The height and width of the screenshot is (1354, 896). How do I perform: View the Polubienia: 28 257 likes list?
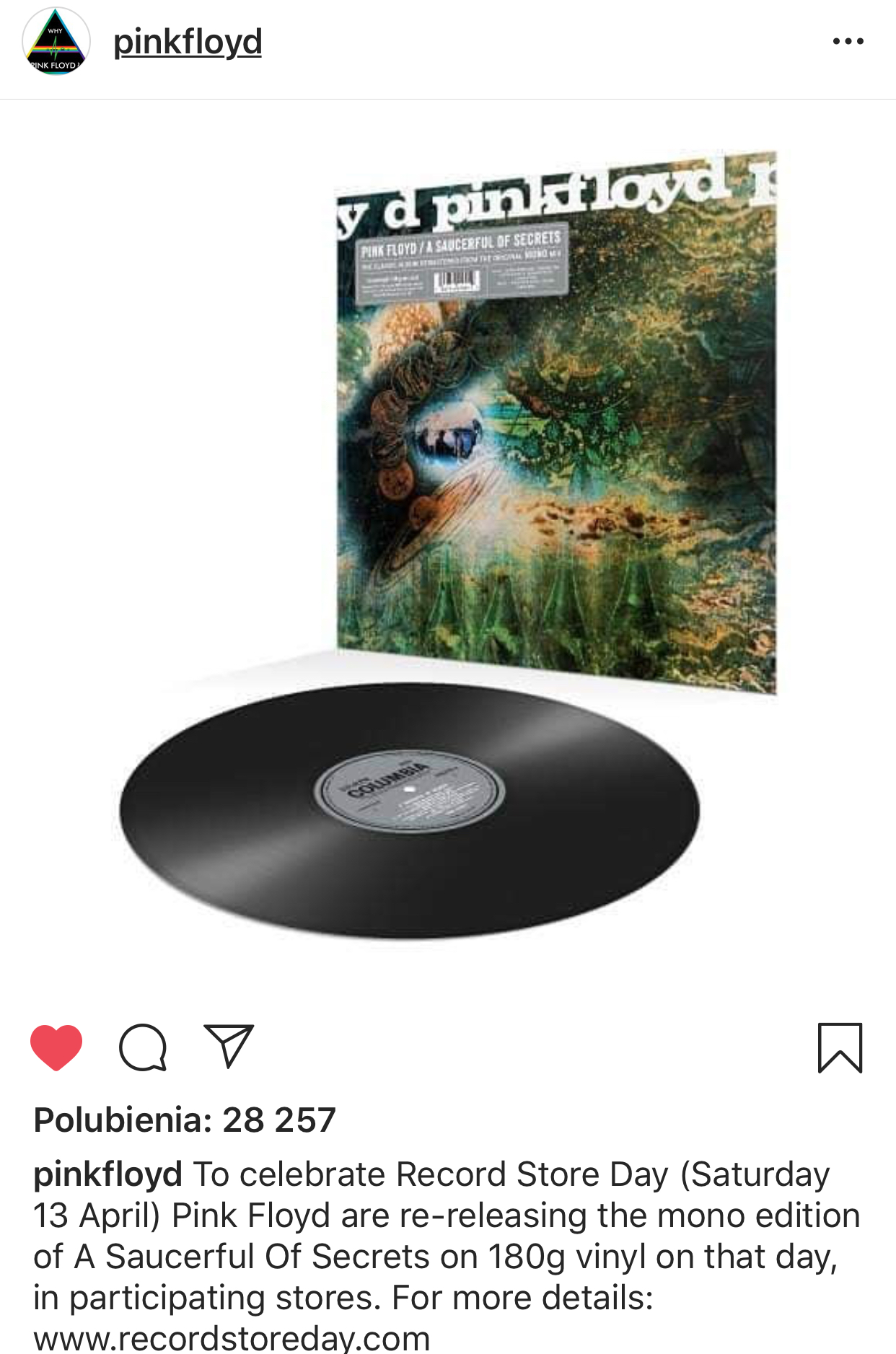point(185,1120)
